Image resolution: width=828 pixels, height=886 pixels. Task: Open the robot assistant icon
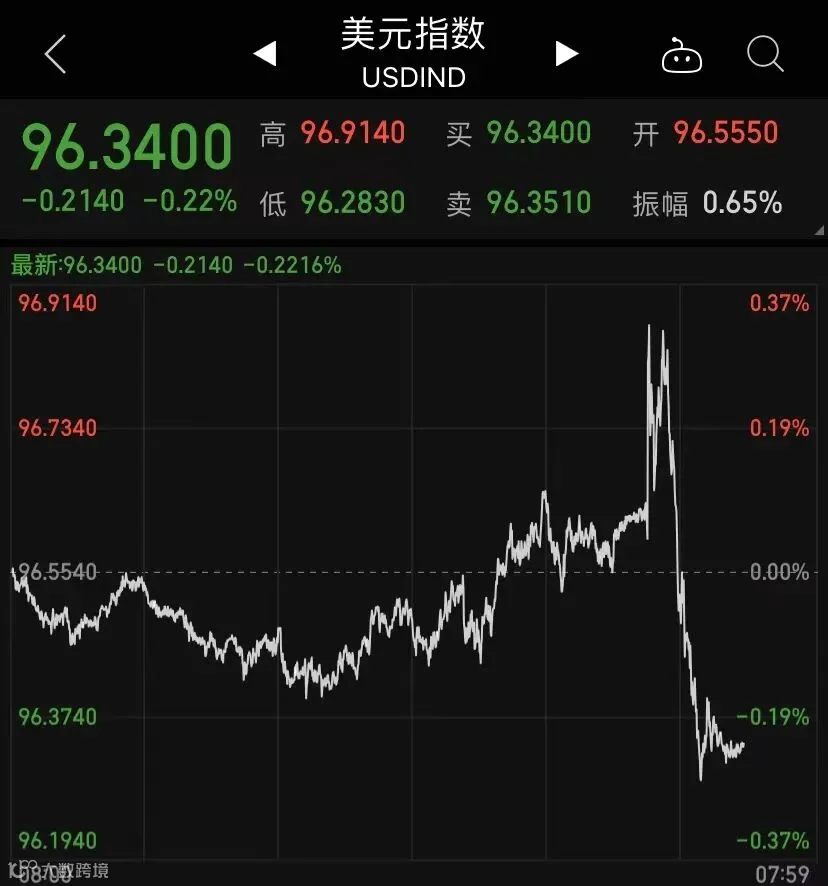(682, 55)
